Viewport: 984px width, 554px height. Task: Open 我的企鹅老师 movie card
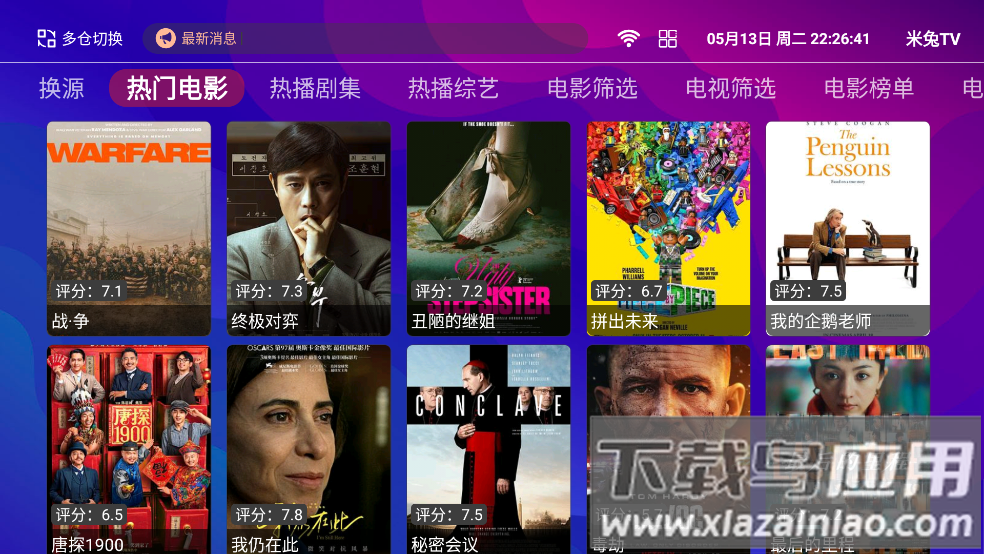pyautogui.click(x=848, y=228)
